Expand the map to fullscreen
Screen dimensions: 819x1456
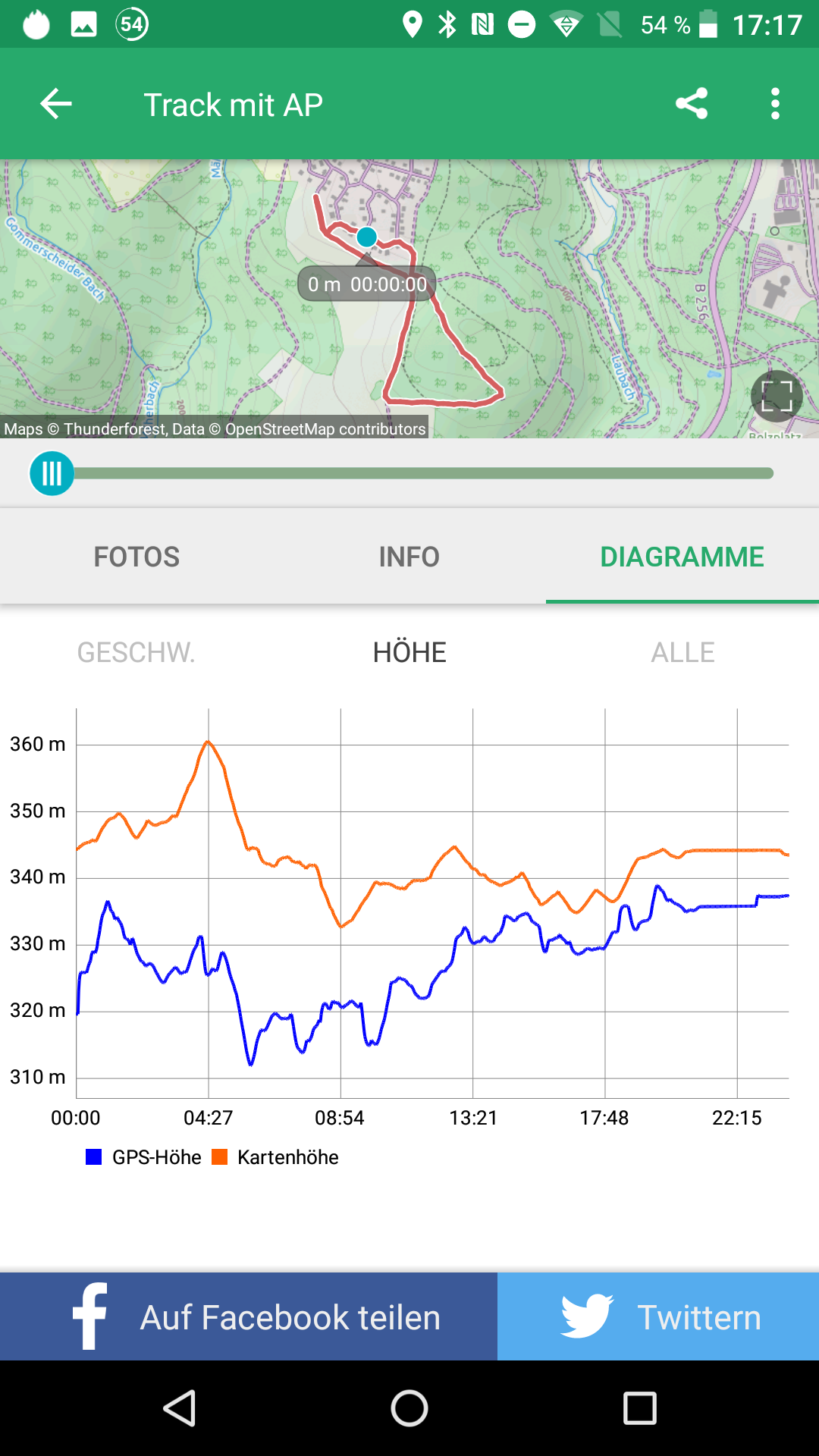coord(777,397)
